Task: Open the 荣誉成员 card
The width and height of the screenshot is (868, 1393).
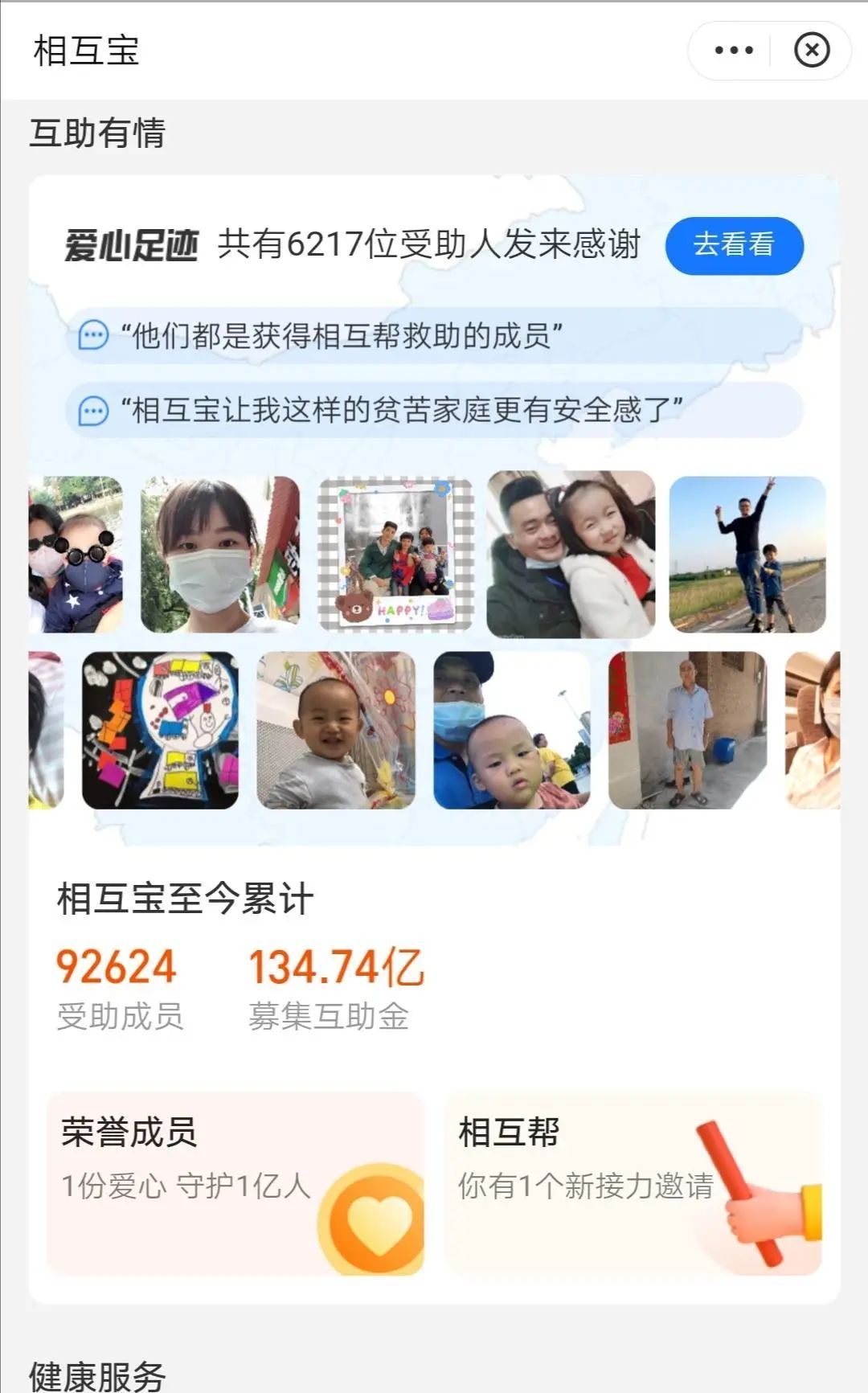Action: [235, 1182]
